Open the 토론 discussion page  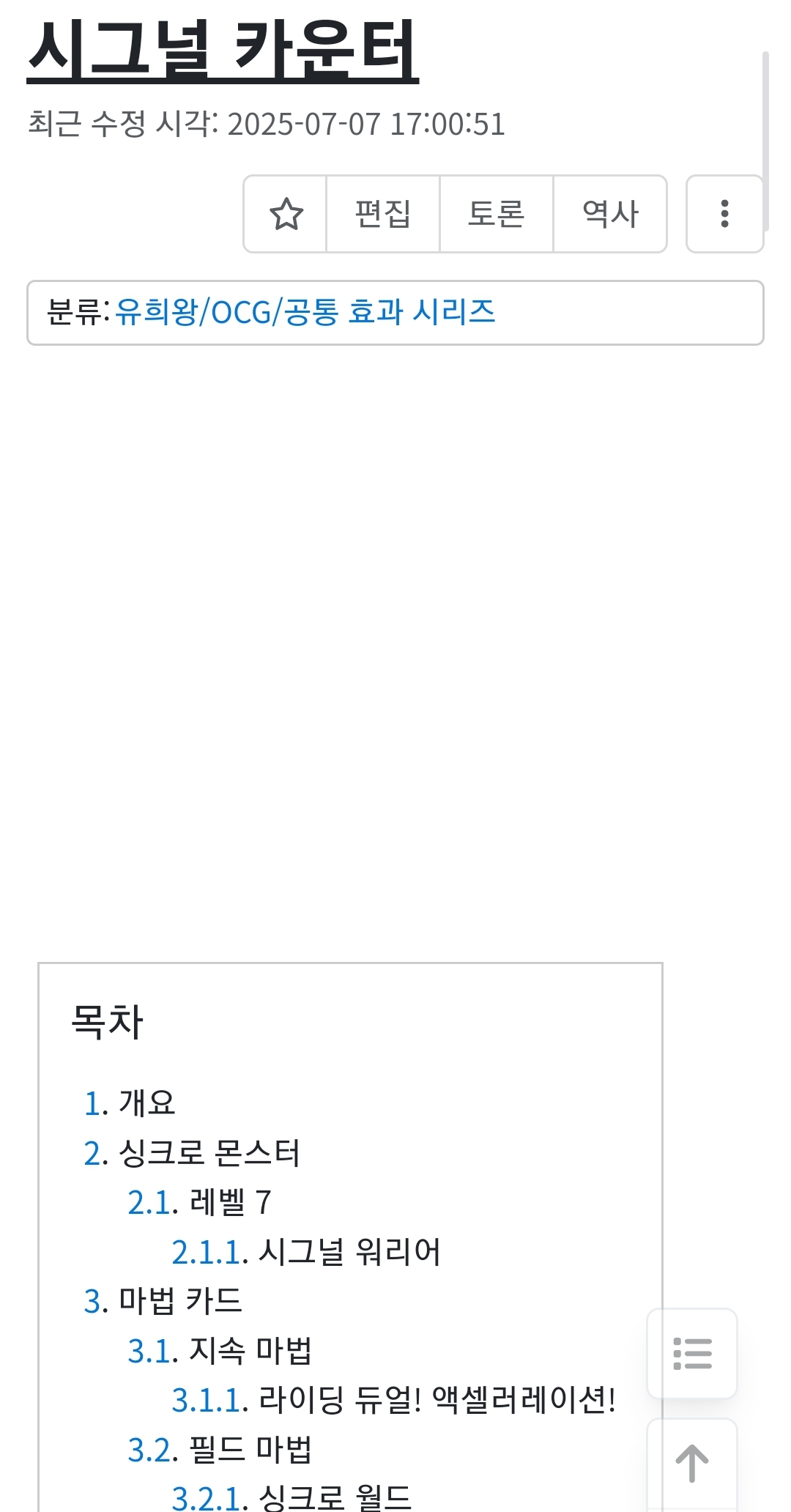(x=497, y=214)
